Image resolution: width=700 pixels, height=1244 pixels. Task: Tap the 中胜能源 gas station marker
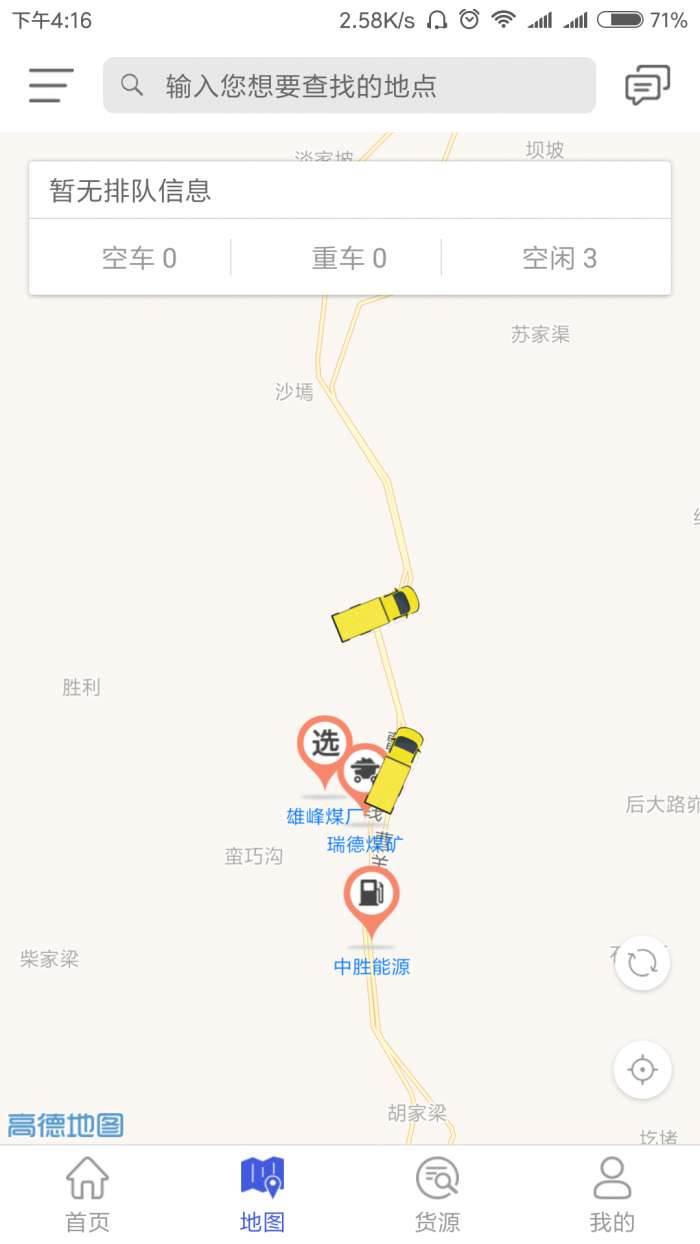pos(371,897)
